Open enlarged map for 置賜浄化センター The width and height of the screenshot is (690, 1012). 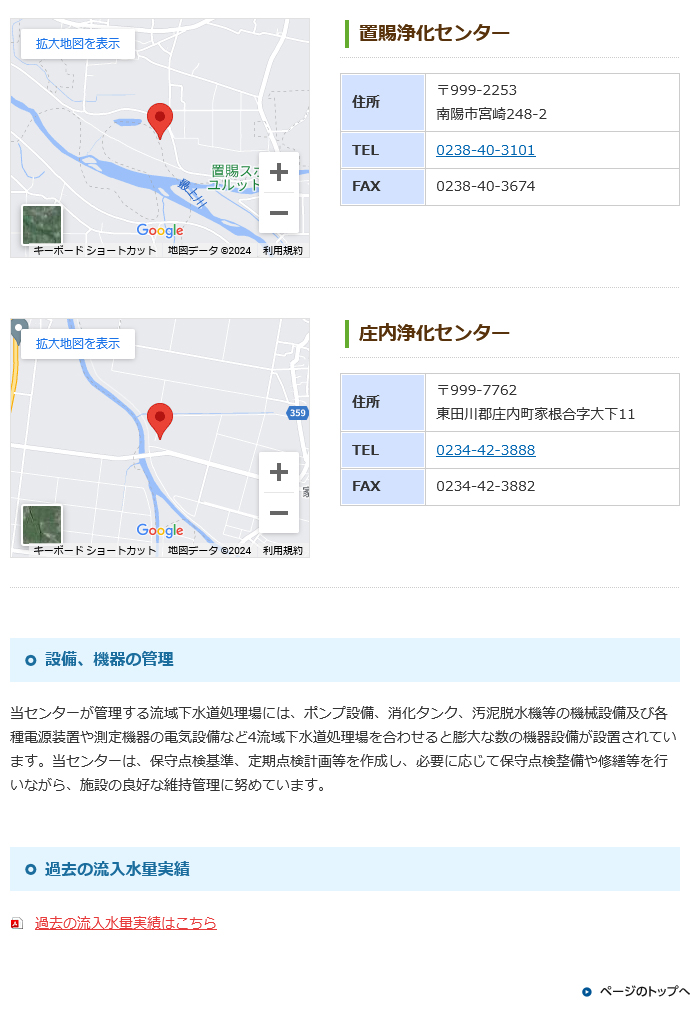77,44
